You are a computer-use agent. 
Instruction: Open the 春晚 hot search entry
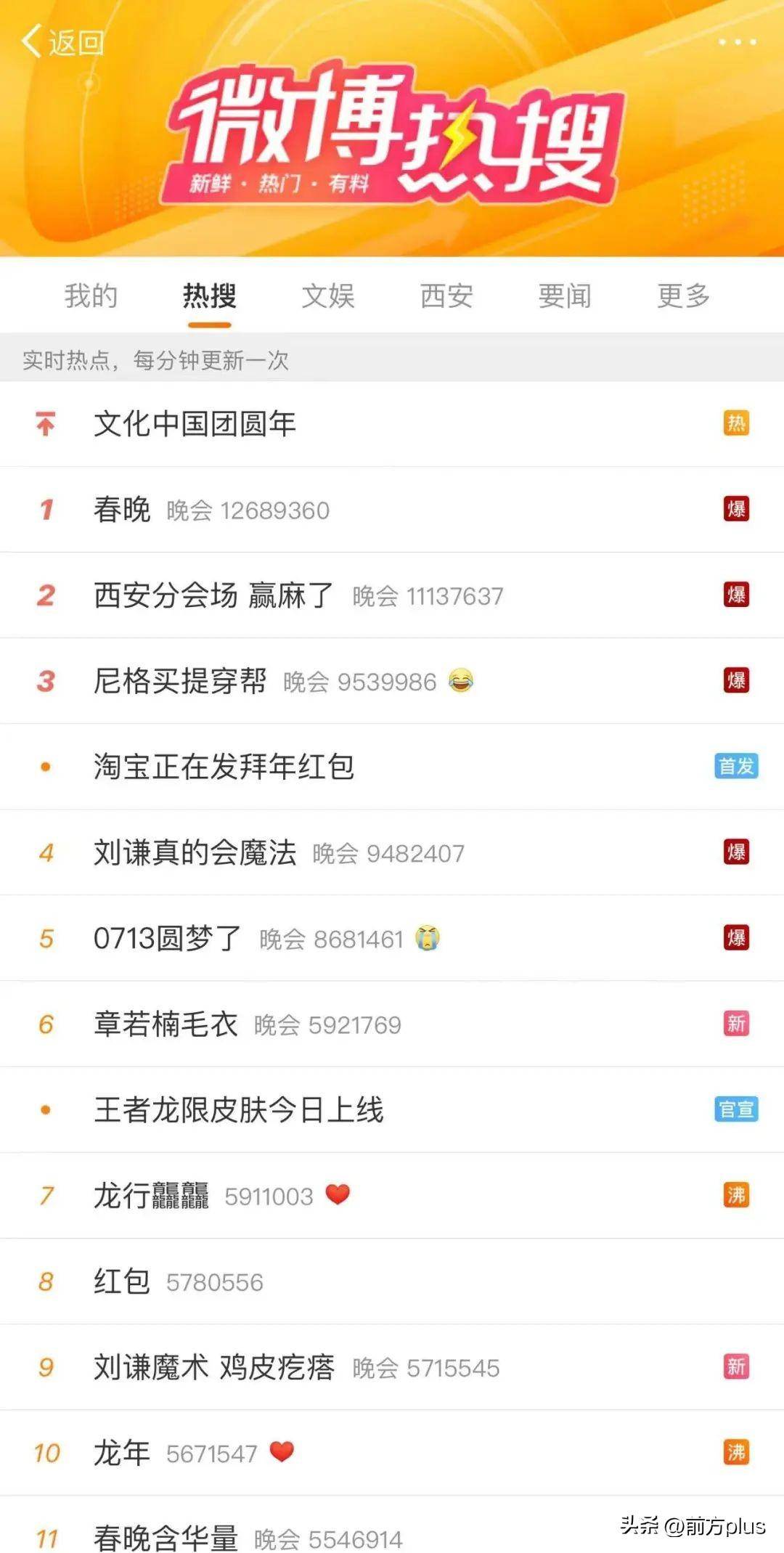[121, 510]
